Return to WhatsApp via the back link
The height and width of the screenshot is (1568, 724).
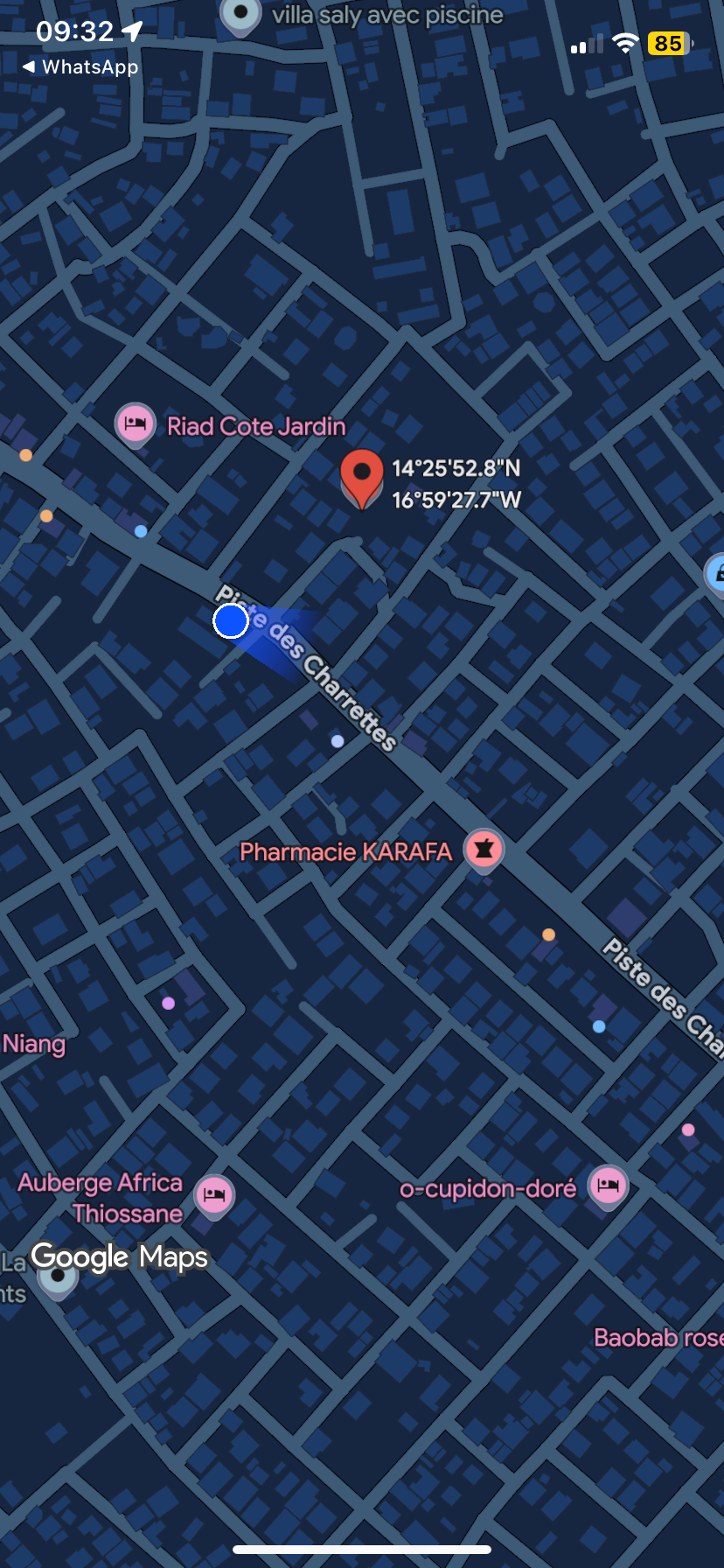click(80, 67)
